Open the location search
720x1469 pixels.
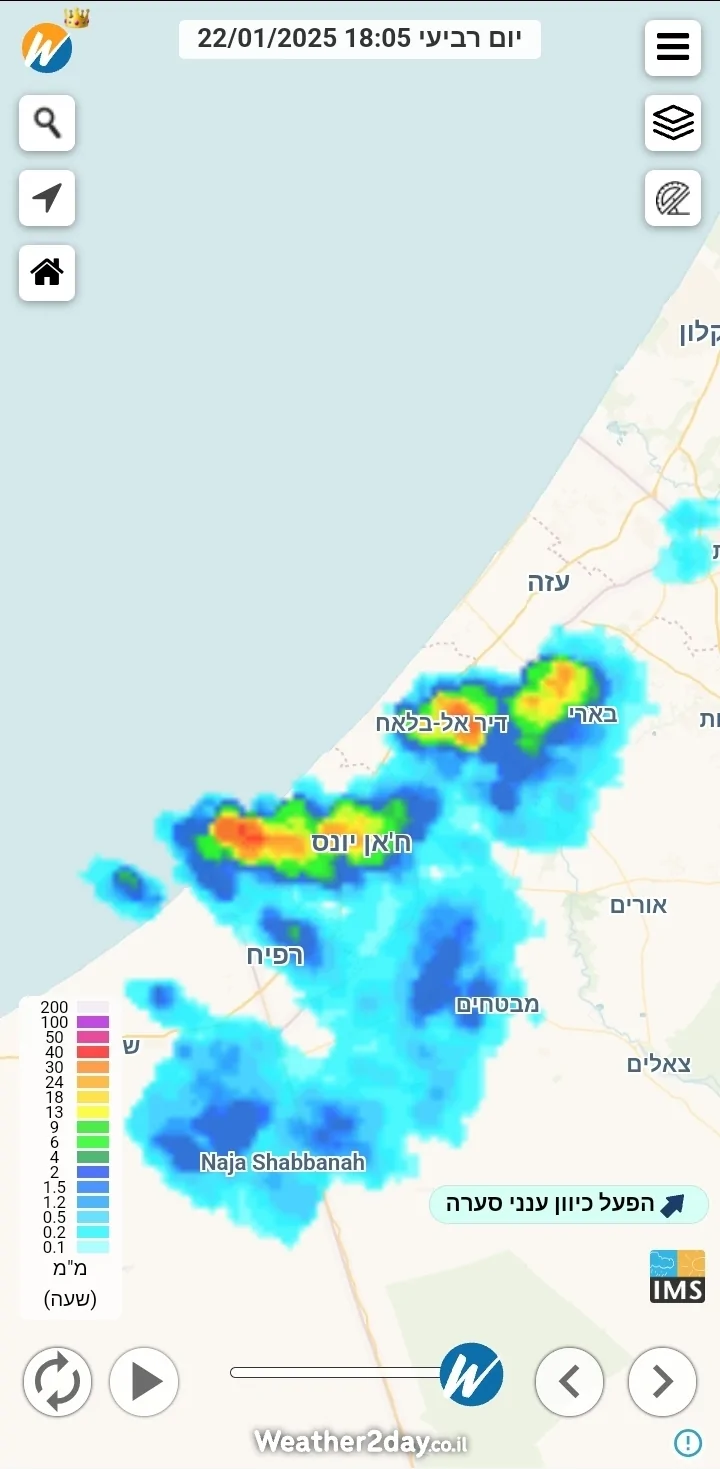(x=47, y=123)
